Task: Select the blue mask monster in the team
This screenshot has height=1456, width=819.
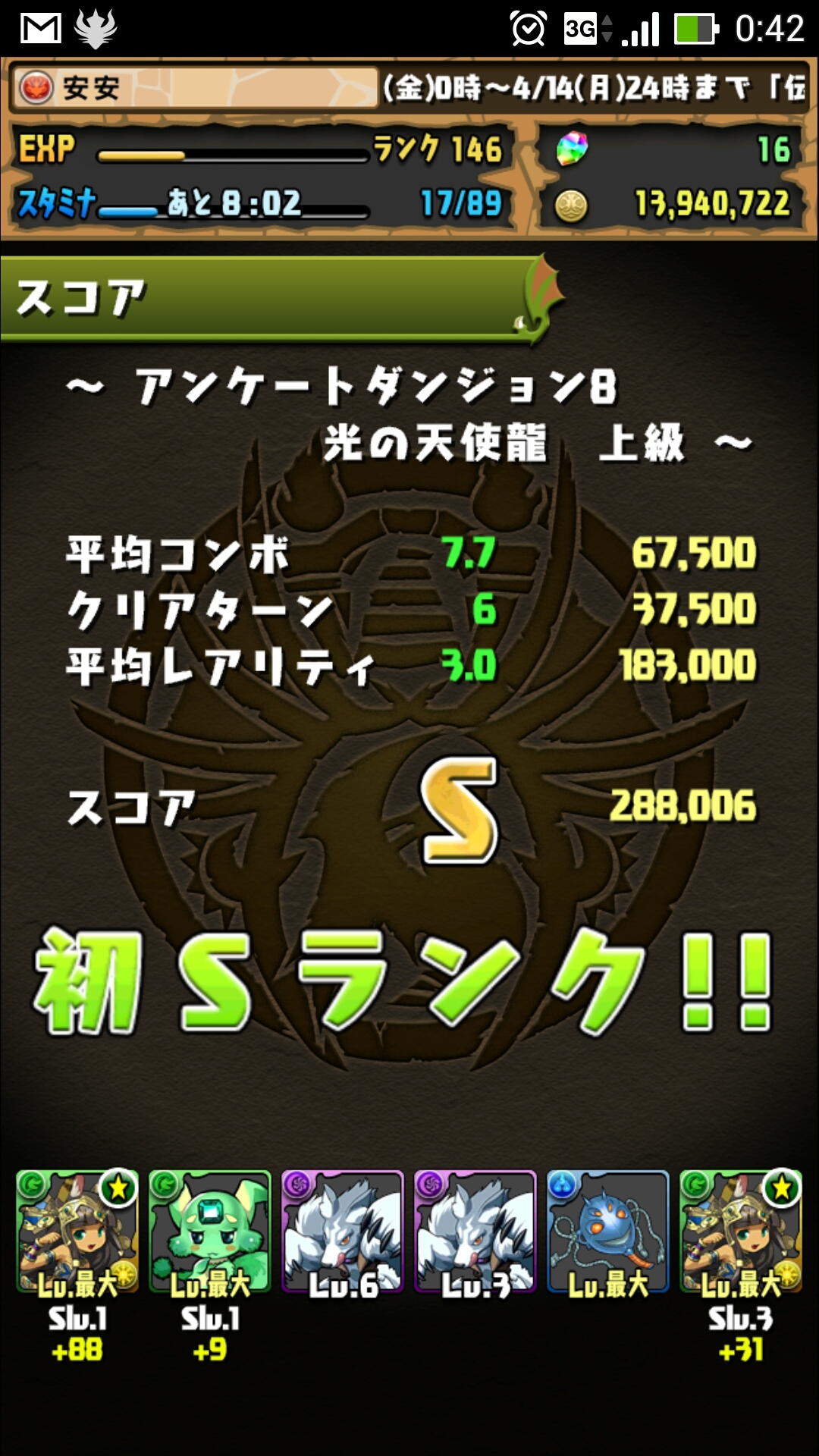Action: pos(608,1231)
